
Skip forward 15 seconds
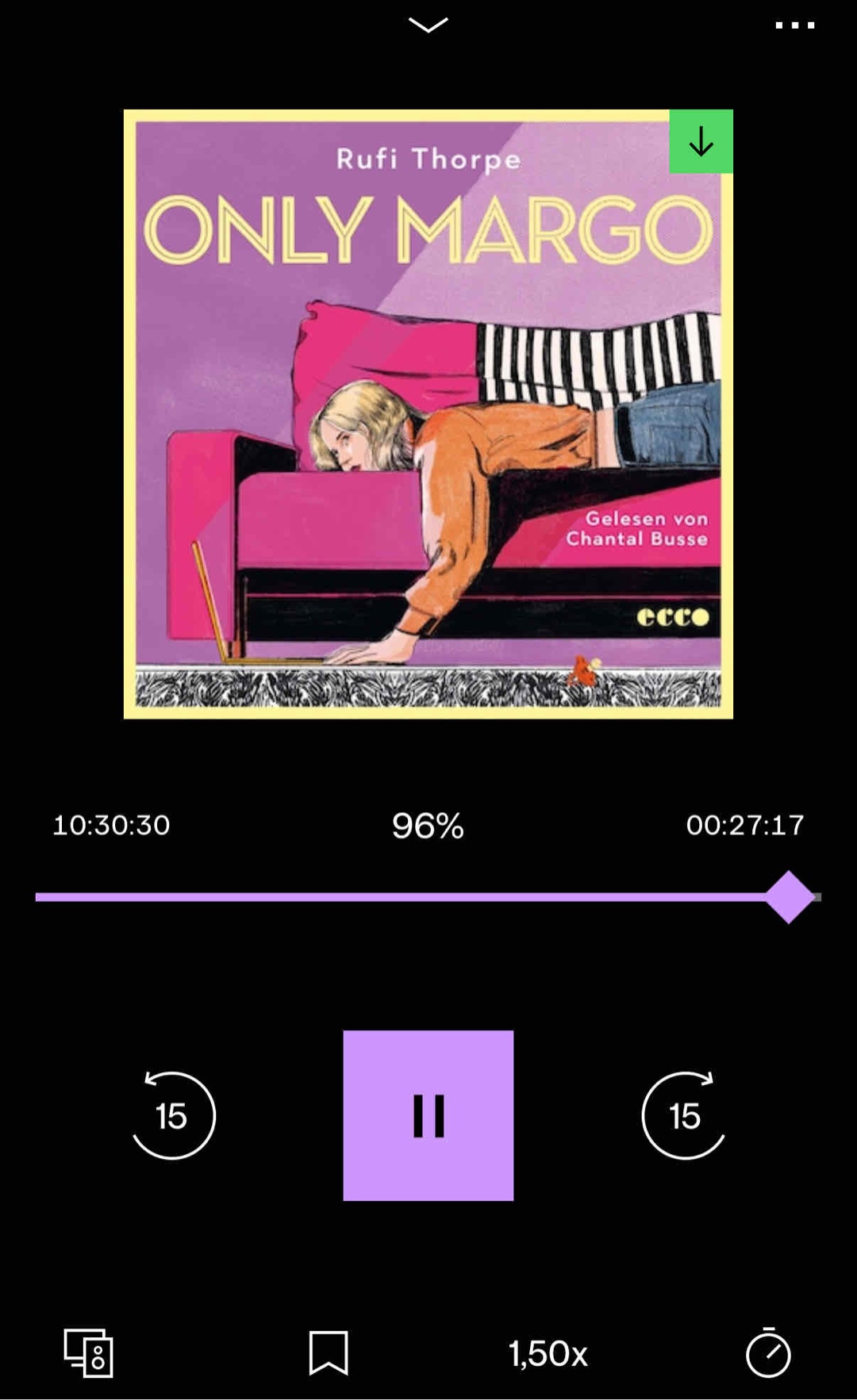click(683, 1115)
